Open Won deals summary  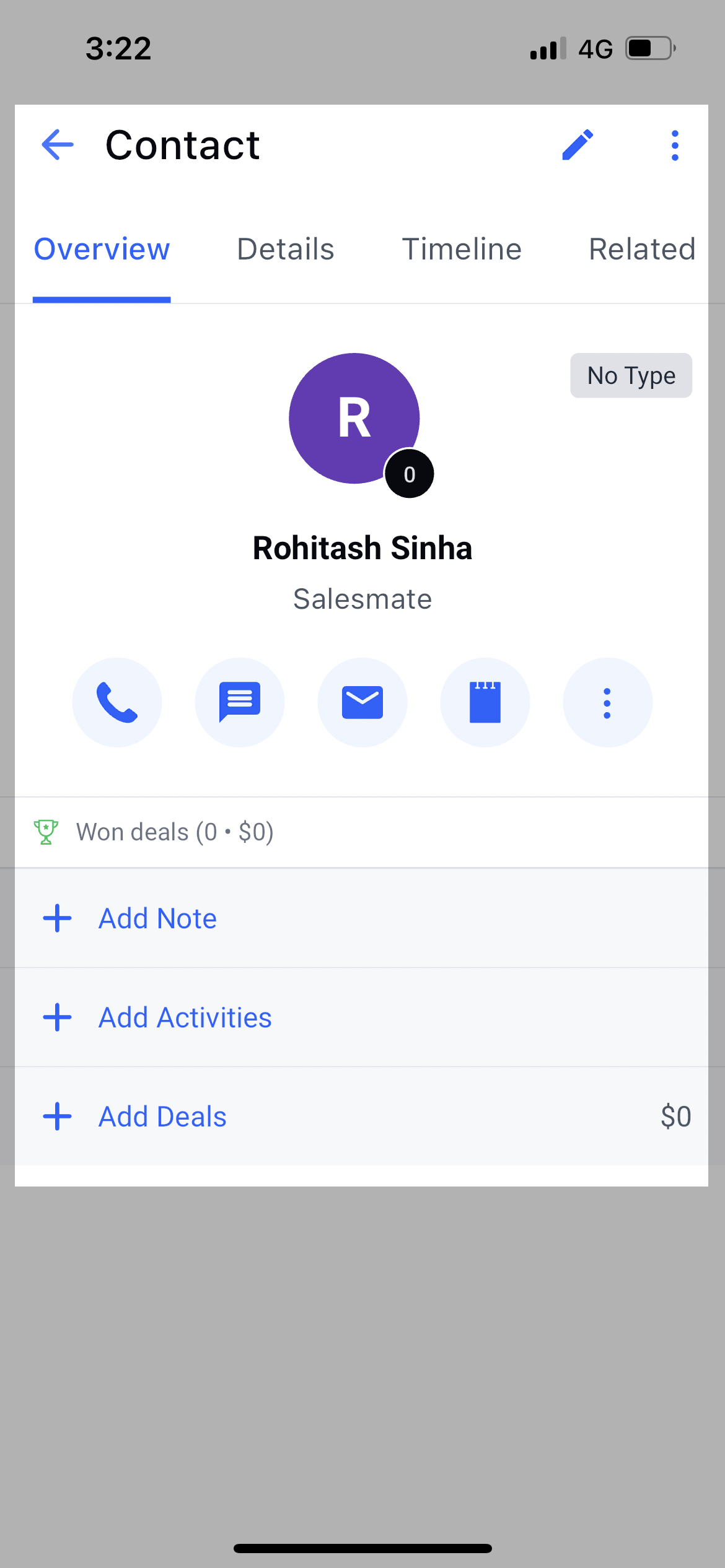(x=174, y=832)
